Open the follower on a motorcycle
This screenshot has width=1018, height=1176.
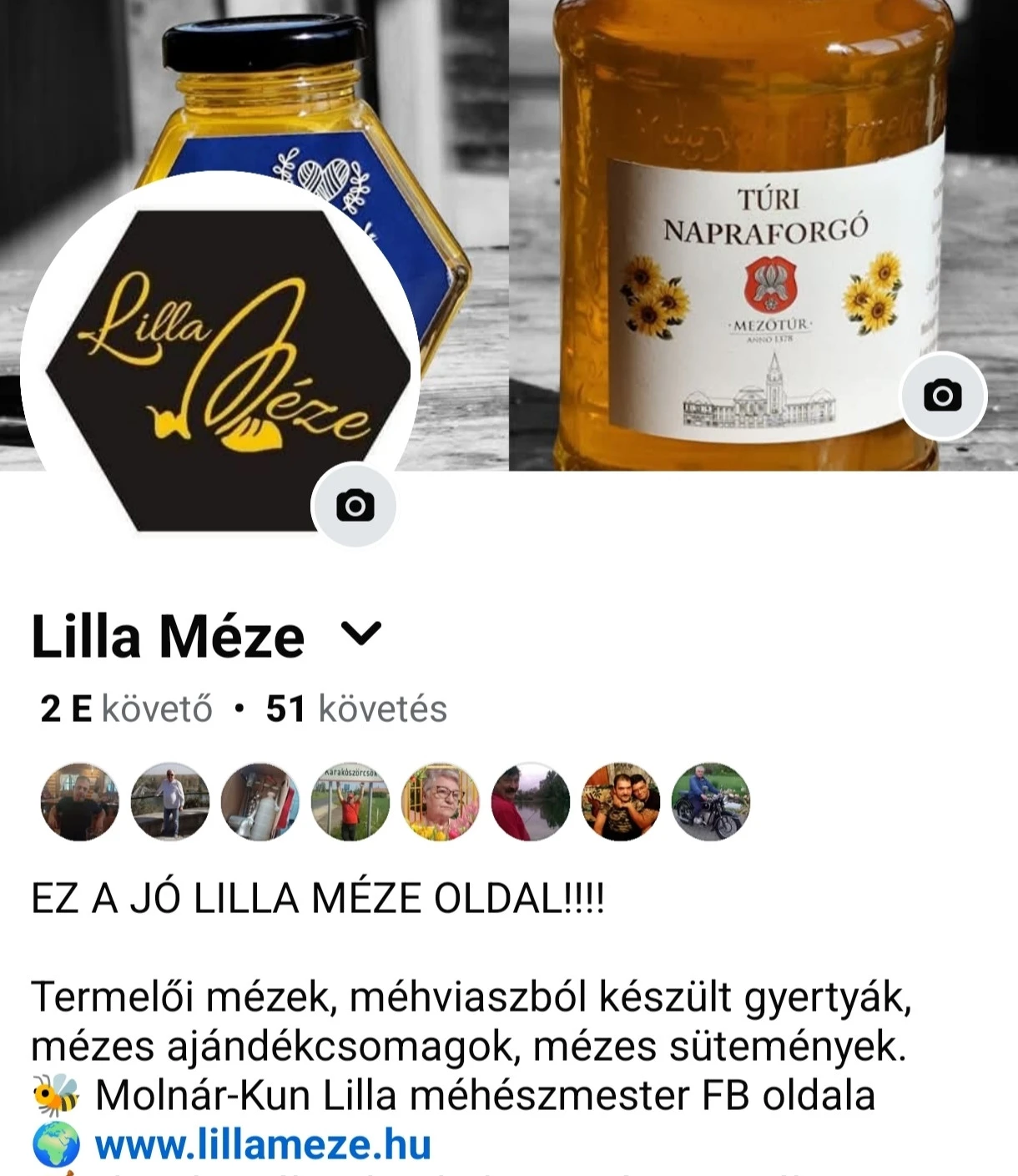coord(711,802)
